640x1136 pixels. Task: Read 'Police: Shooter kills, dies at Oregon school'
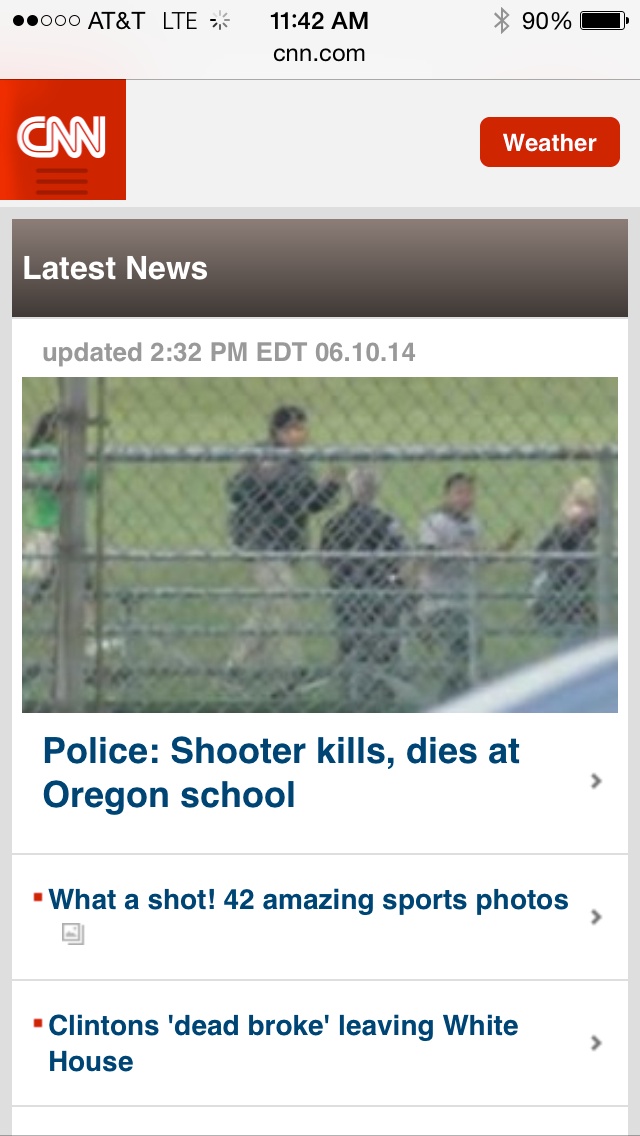coord(281,773)
